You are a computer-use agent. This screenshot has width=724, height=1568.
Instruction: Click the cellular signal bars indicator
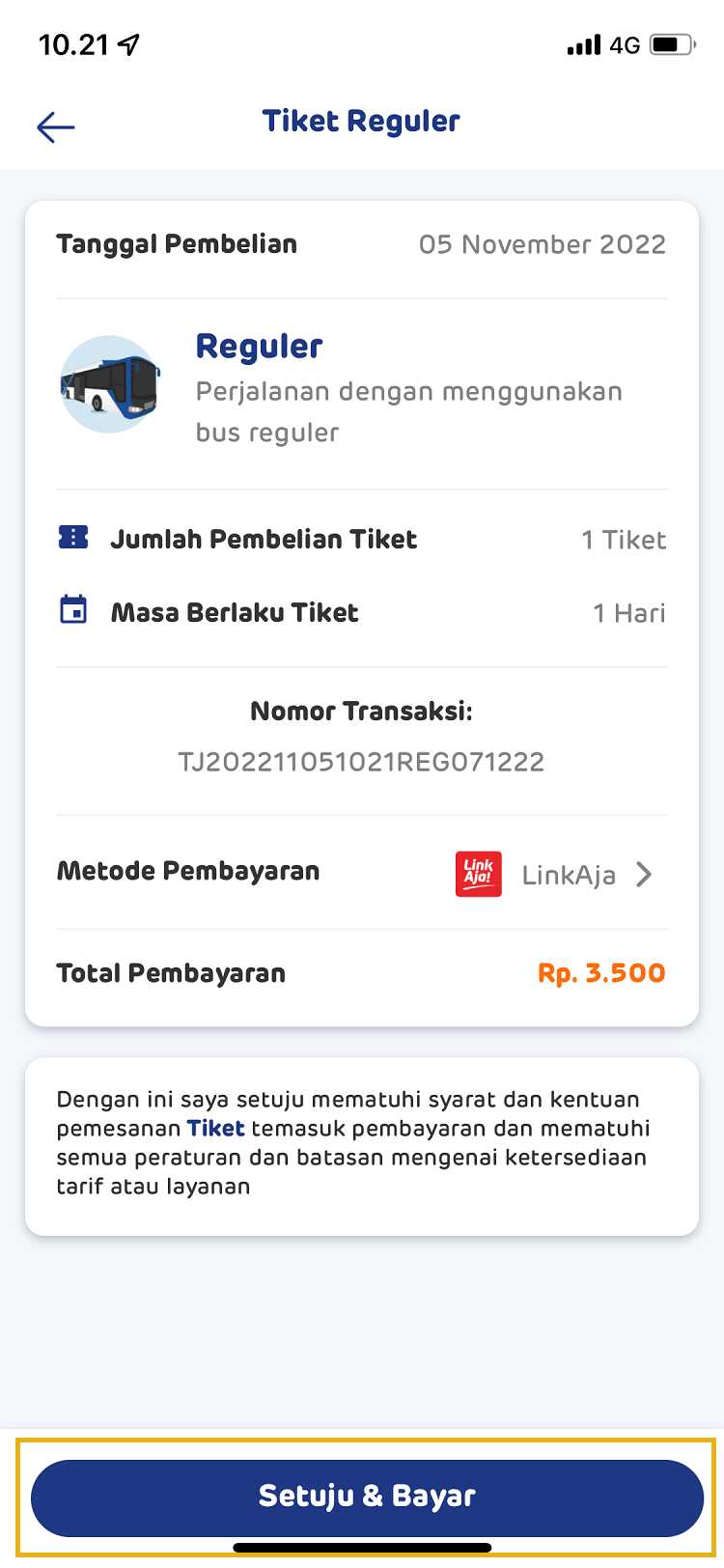582,44
